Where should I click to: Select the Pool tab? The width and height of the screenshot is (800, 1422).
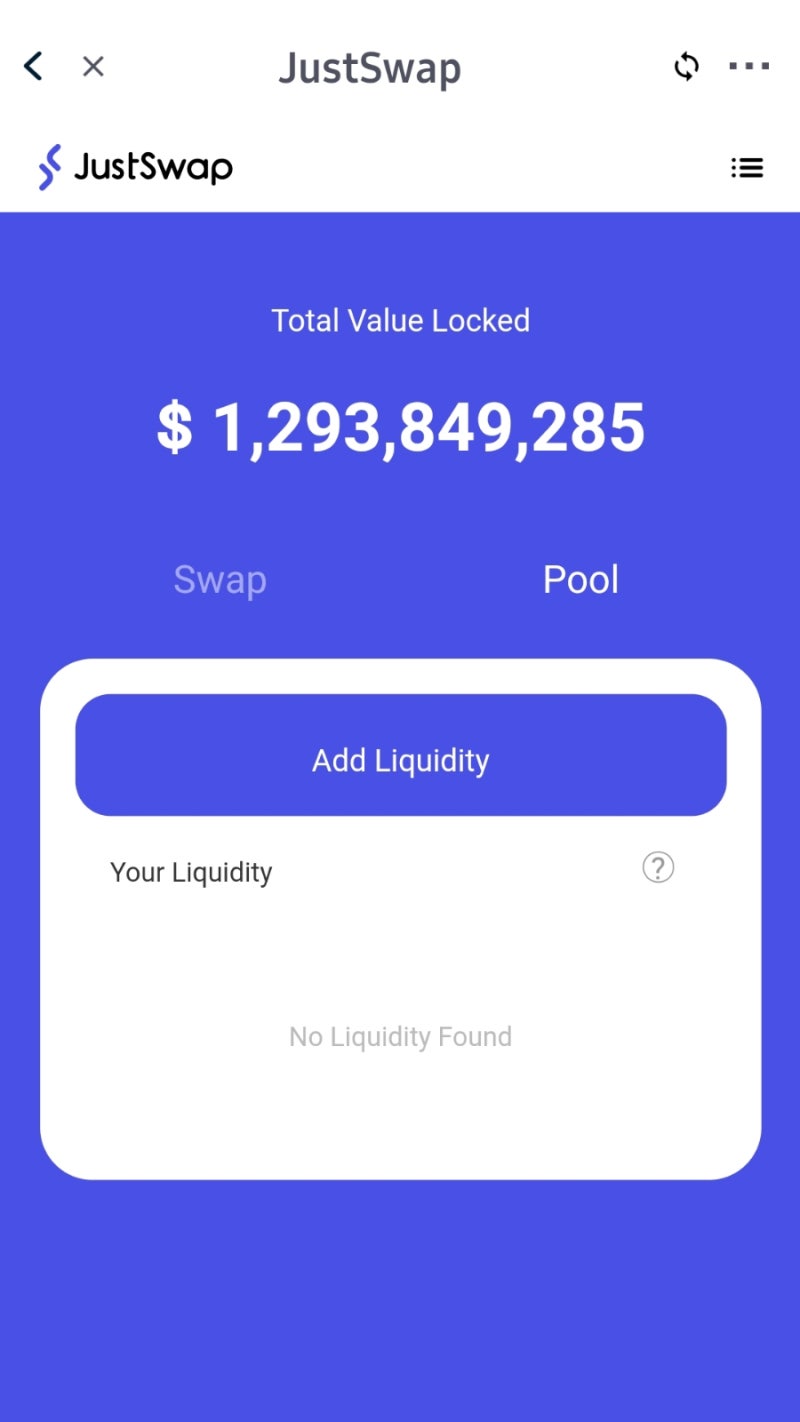point(580,578)
